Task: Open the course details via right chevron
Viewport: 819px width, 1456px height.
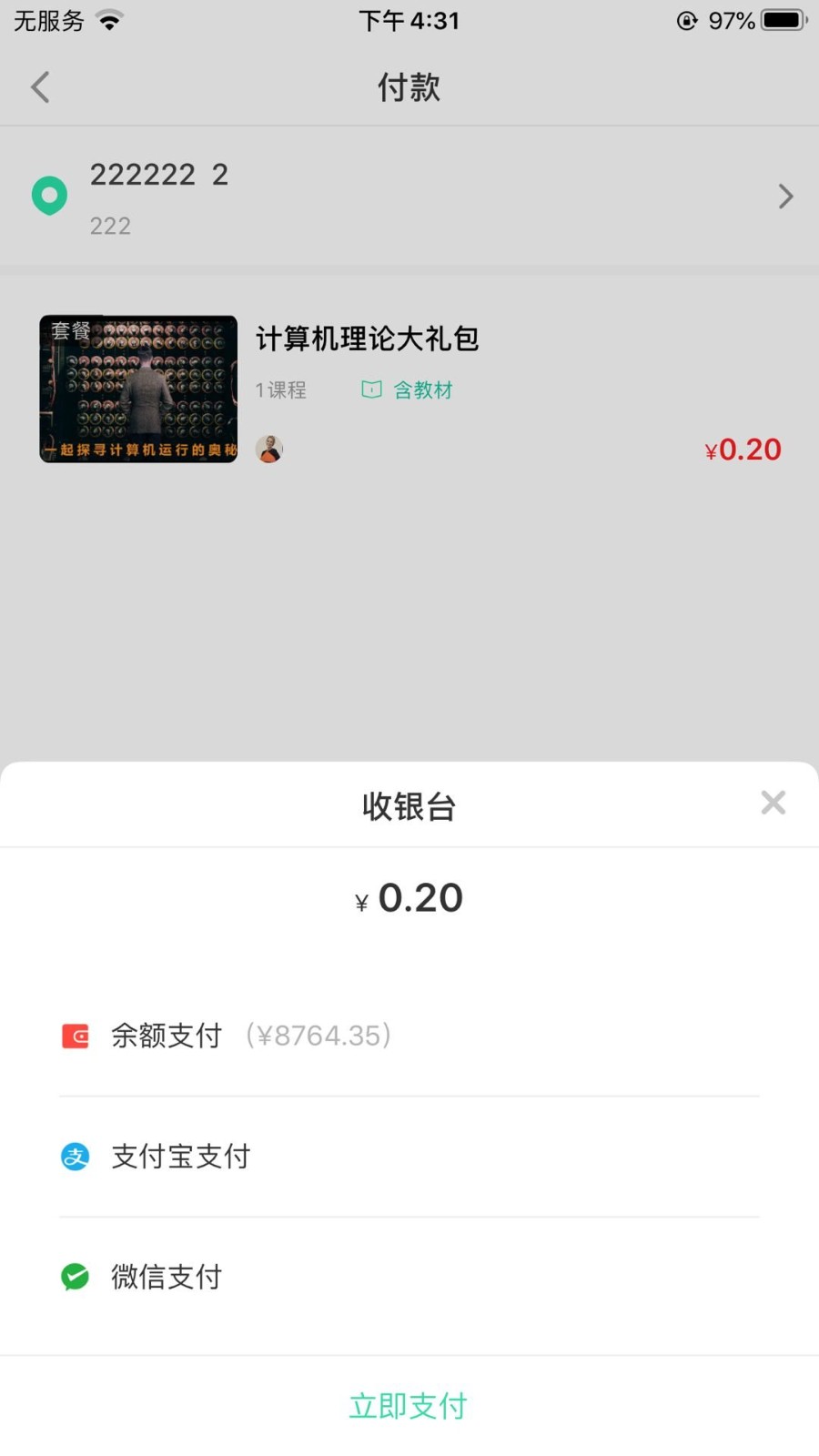Action: [785, 195]
